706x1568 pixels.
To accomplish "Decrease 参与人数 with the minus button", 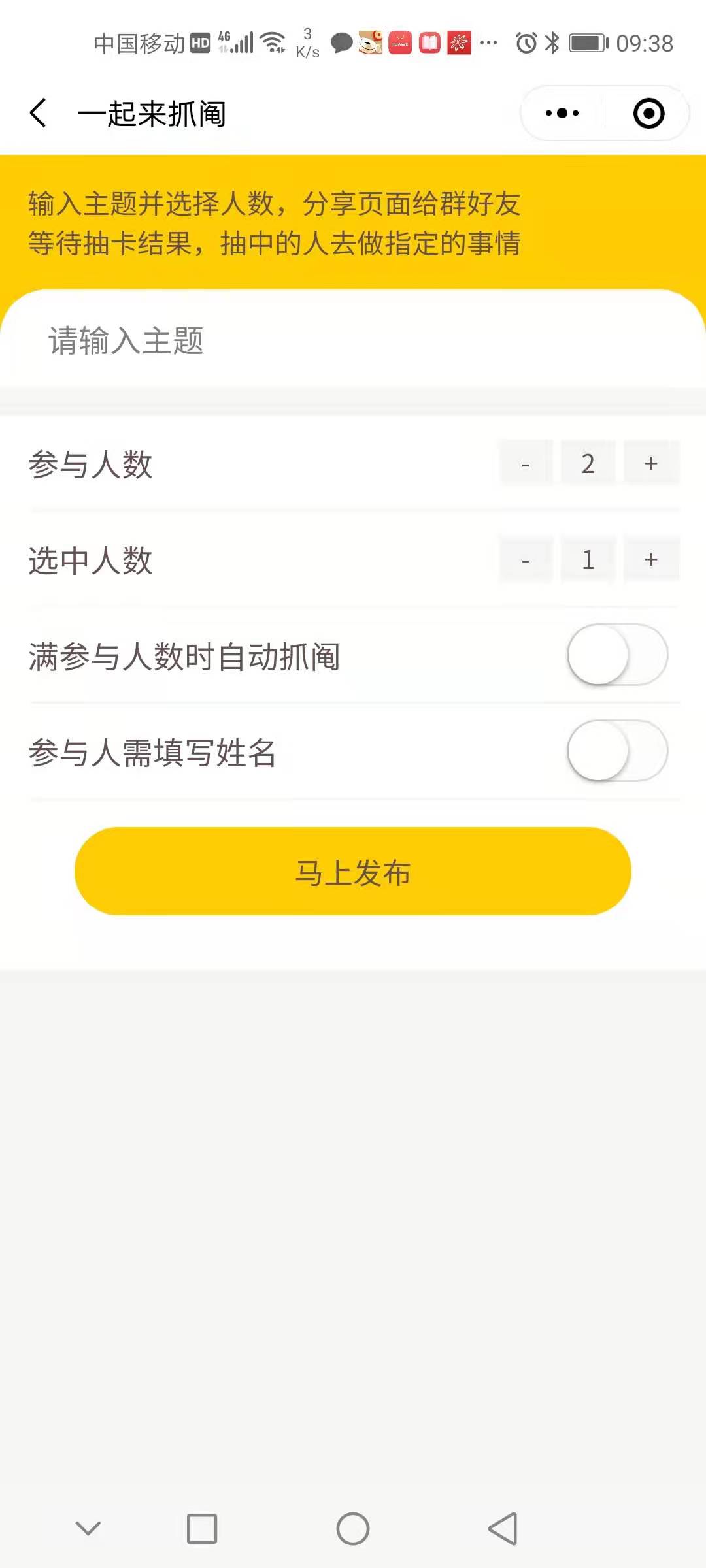I will (x=526, y=463).
